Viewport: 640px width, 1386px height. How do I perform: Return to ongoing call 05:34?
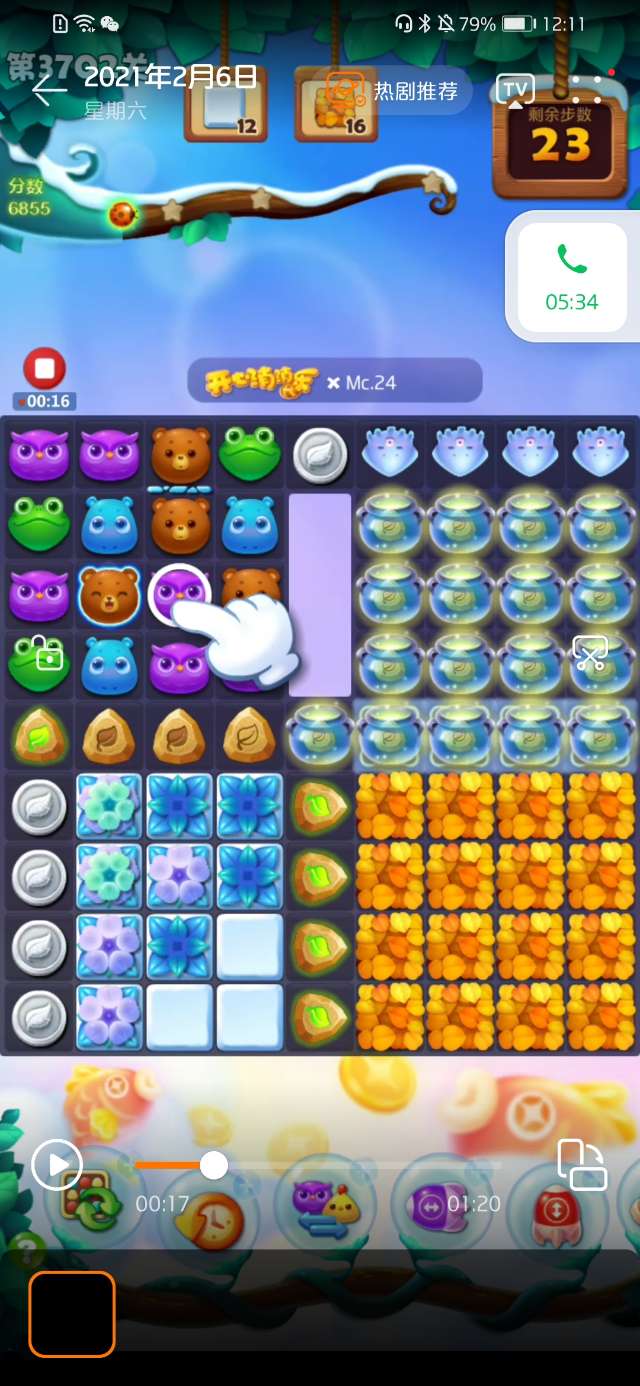tap(572, 277)
